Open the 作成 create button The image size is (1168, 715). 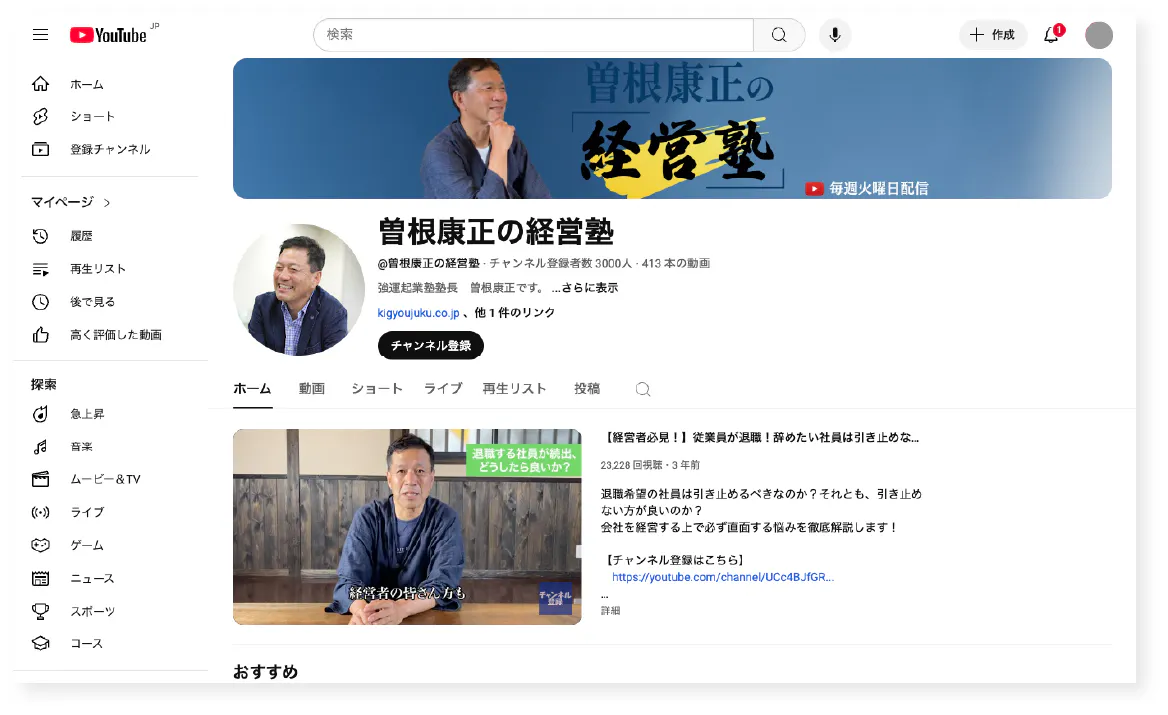[x=992, y=35]
